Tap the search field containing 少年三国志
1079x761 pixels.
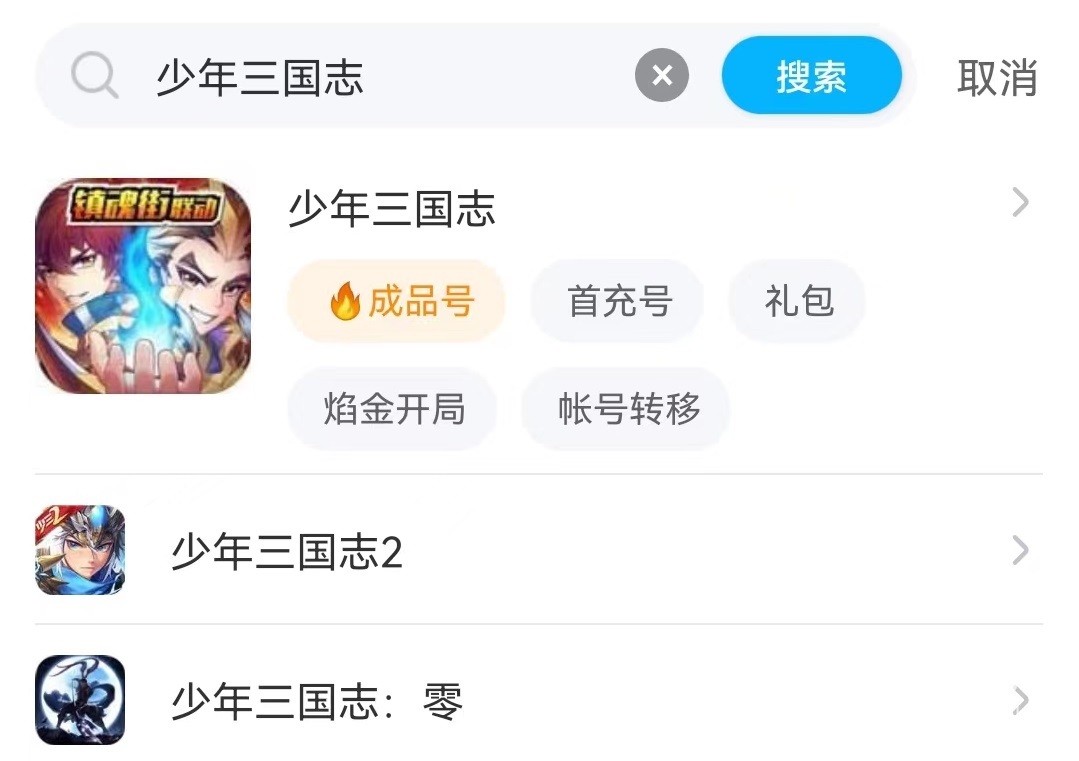point(380,77)
